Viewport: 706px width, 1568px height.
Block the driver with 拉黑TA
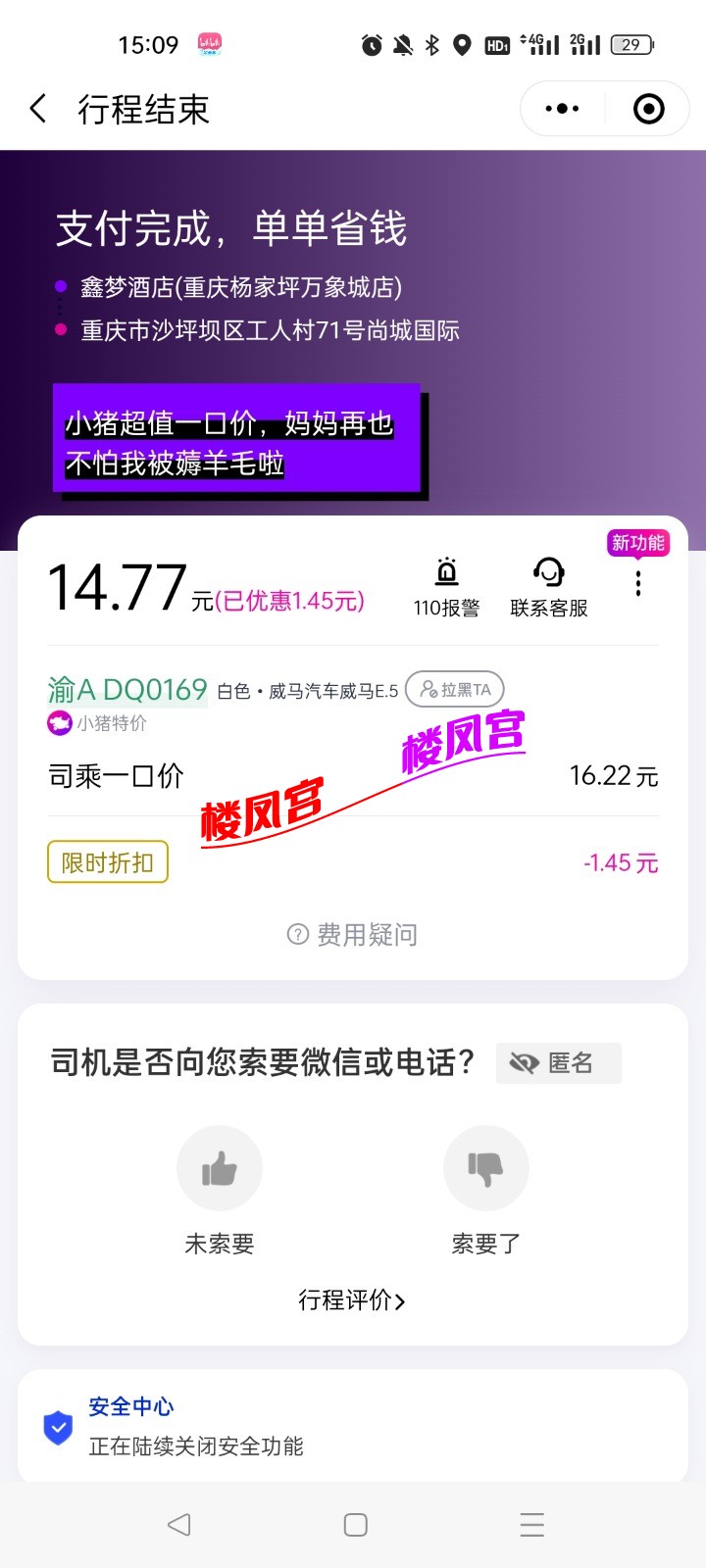pos(455,690)
